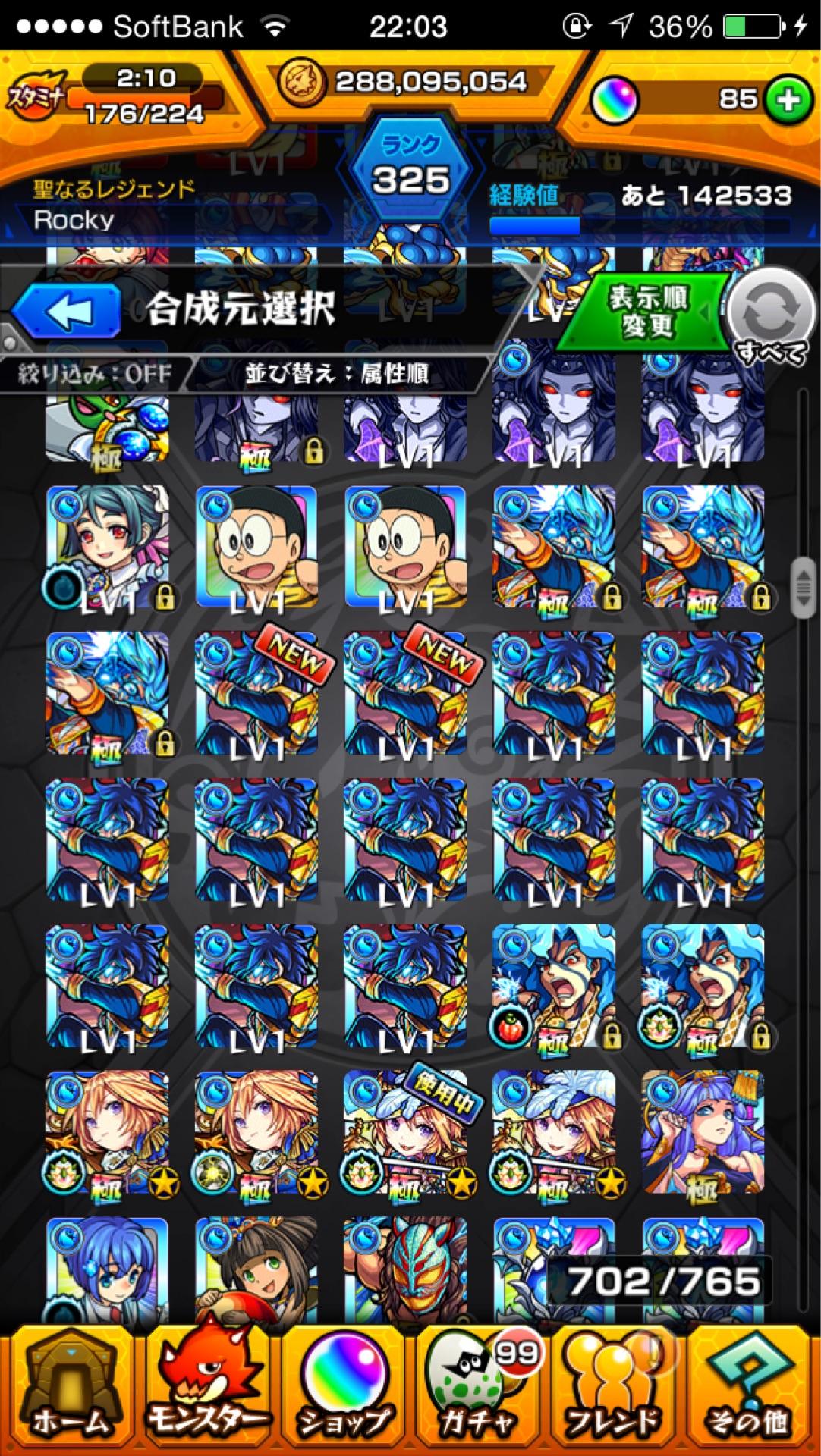Select the blue-haired boy monster
The image size is (821, 1456).
[x=107, y=1270]
